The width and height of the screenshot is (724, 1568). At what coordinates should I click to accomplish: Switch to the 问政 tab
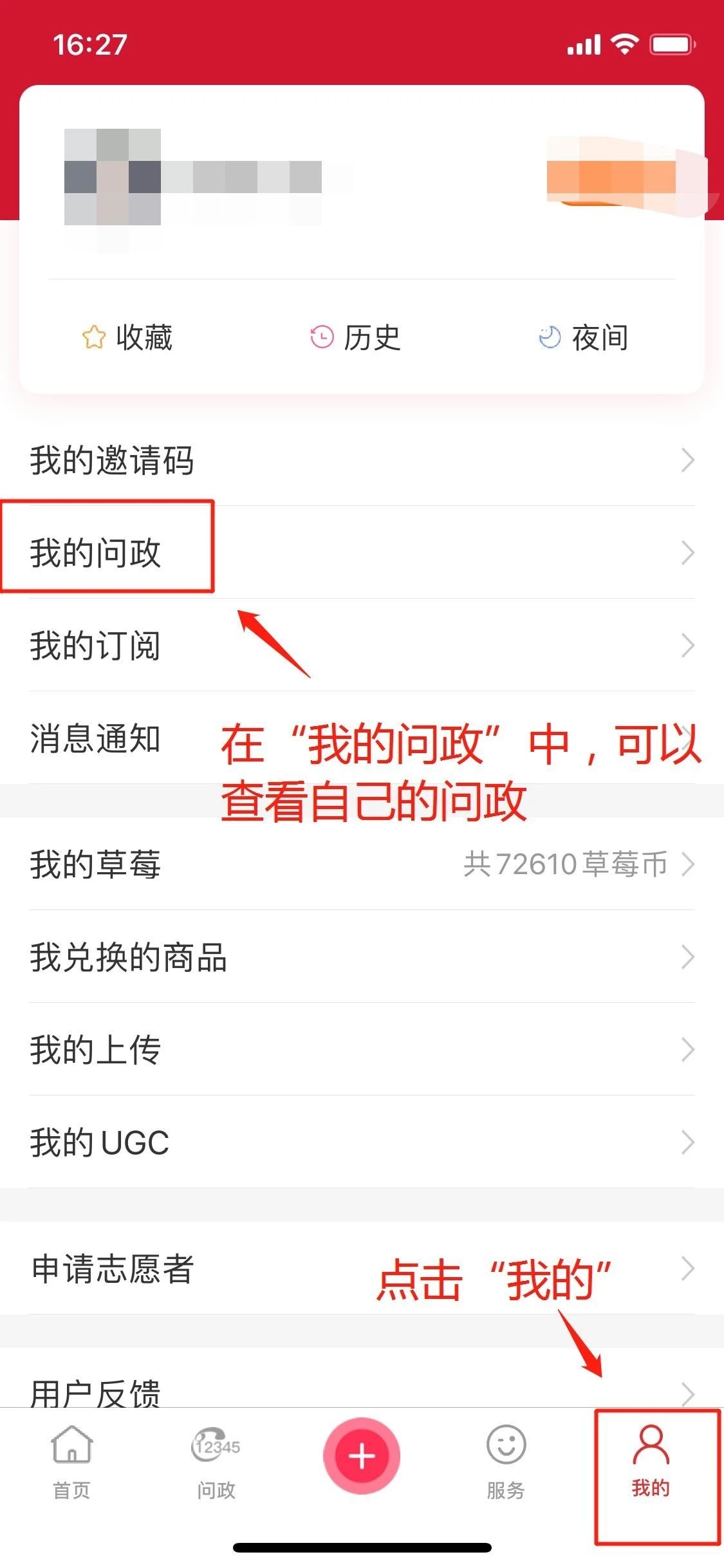pyautogui.click(x=216, y=1462)
